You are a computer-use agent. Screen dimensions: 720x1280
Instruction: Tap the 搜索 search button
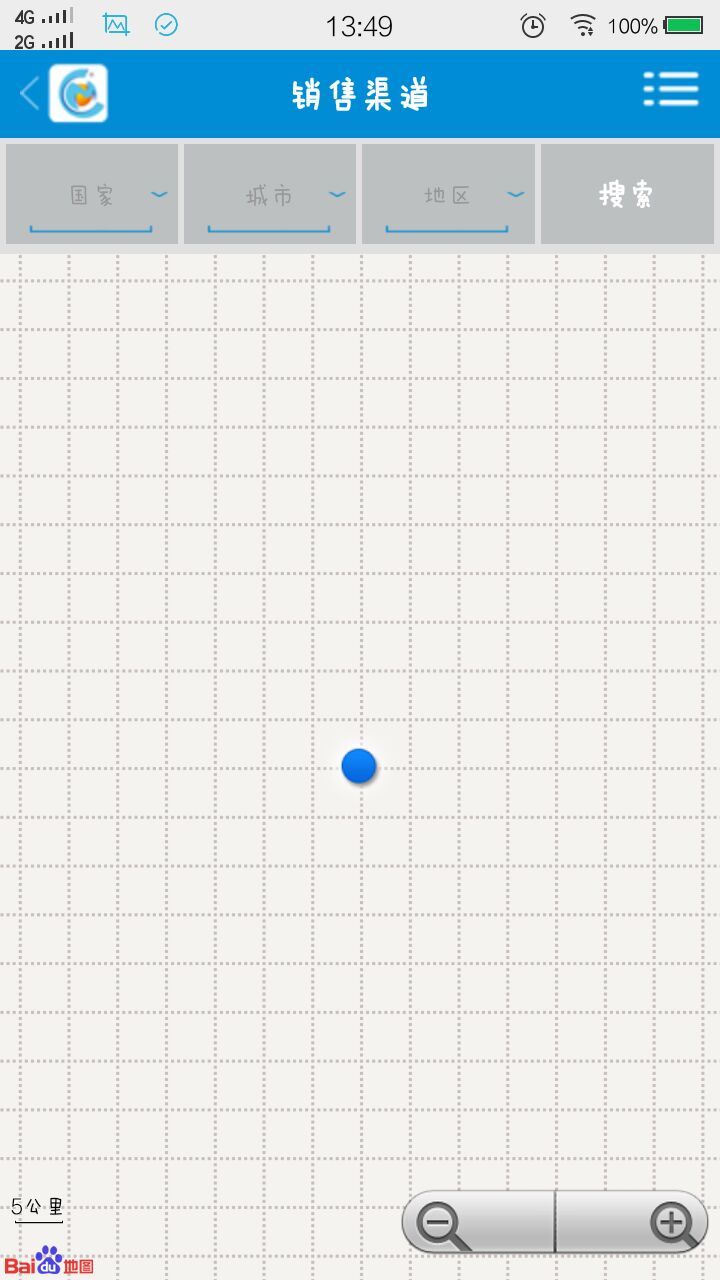[627, 195]
